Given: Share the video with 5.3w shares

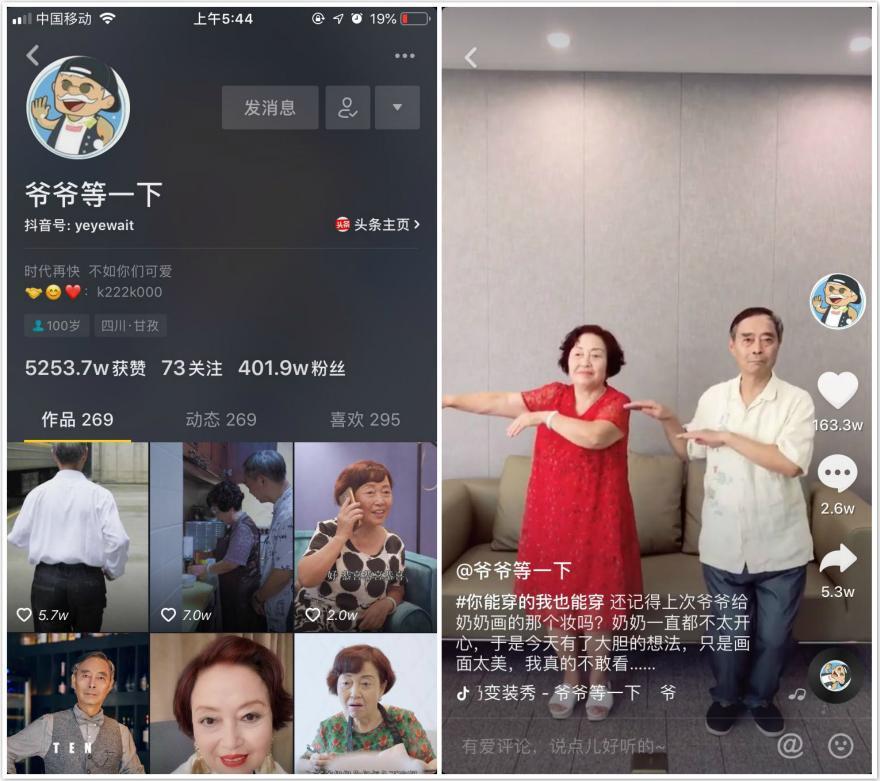Looking at the screenshot, I should click(838, 559).
